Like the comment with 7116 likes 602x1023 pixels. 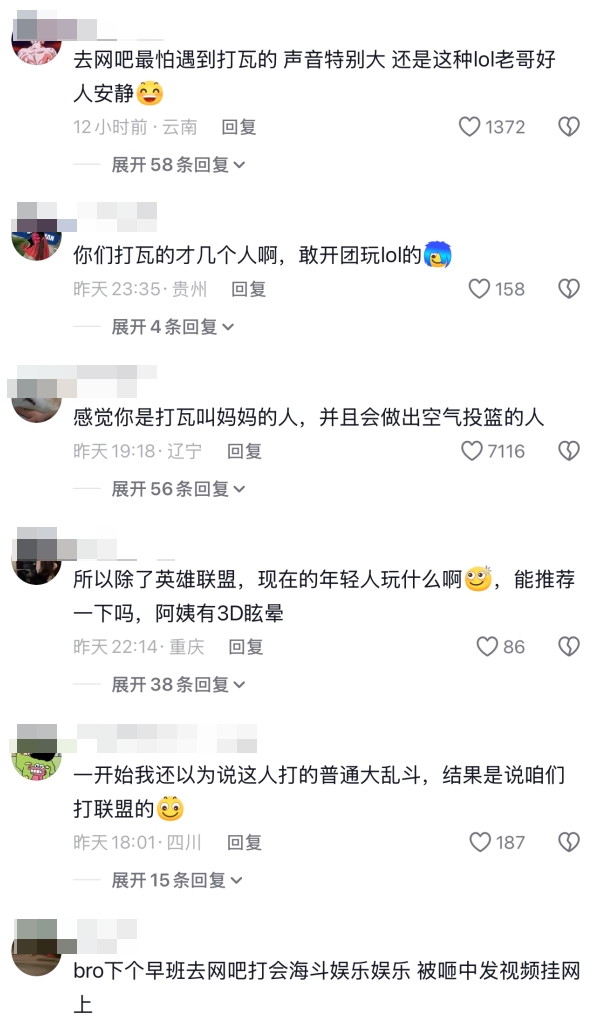coord(472,451)
